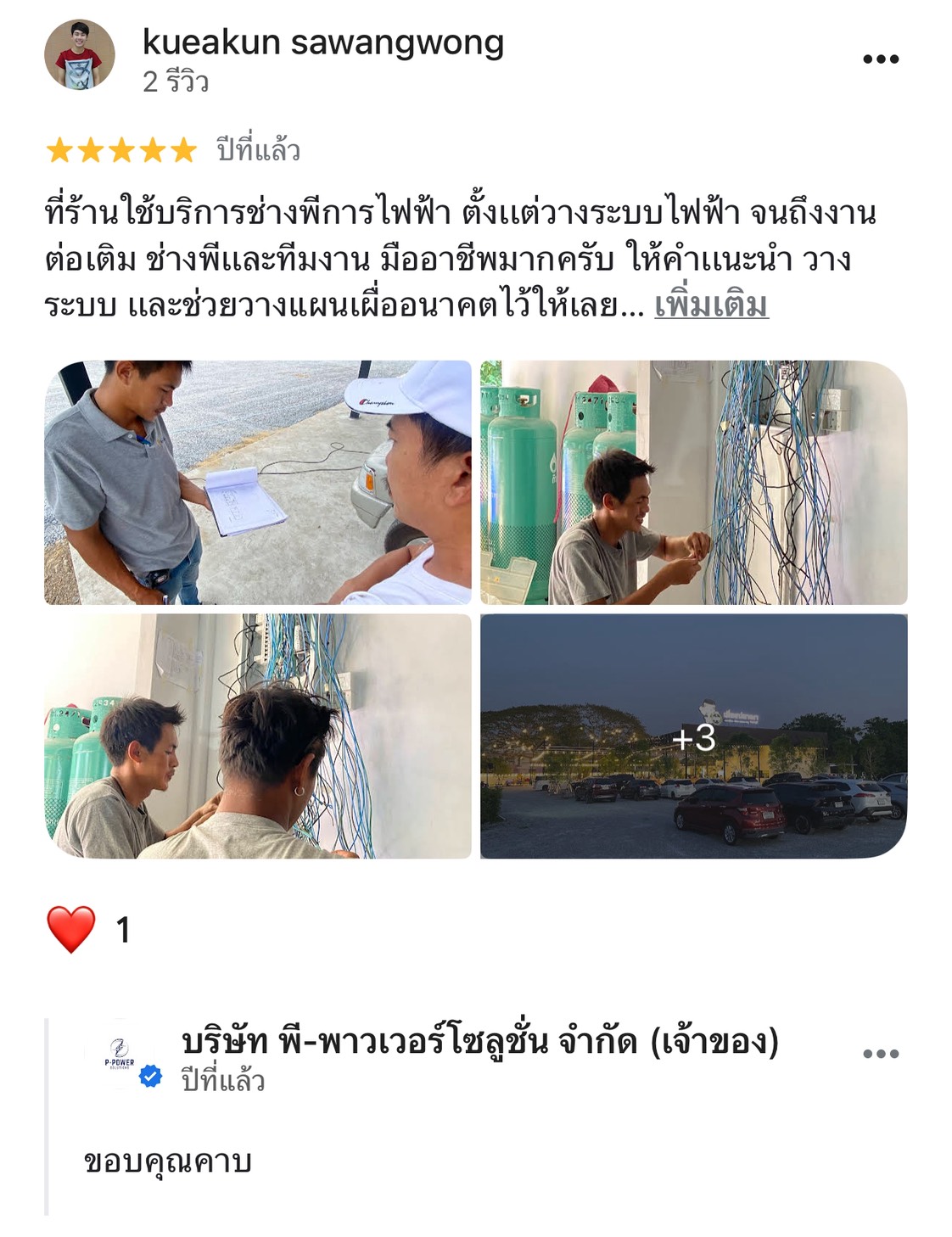952x1237 pixels.
Task: Open the photo of two men reading a notepad
Action: (258, 482)
